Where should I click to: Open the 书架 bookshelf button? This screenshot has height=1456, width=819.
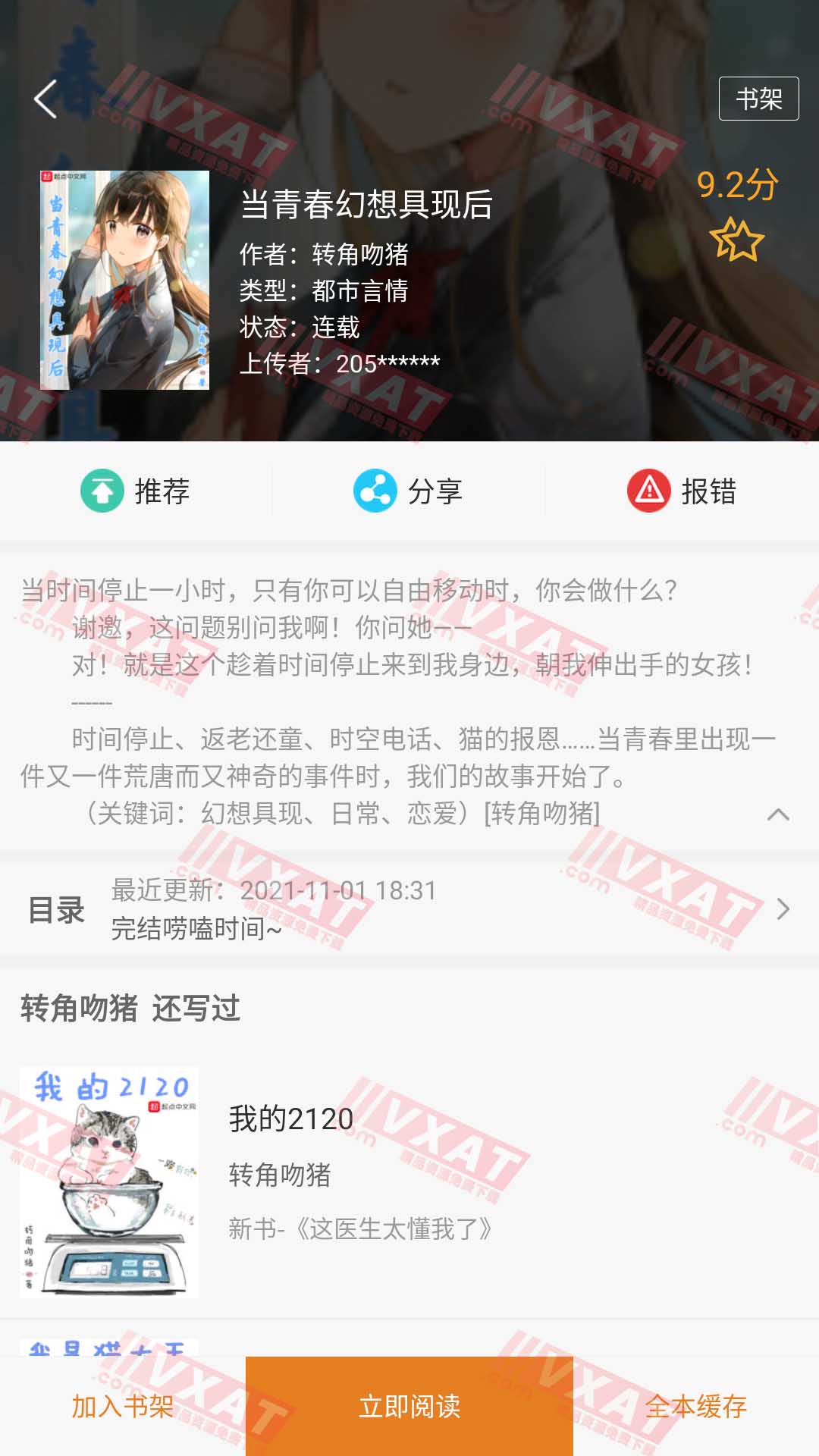[758, 99]
